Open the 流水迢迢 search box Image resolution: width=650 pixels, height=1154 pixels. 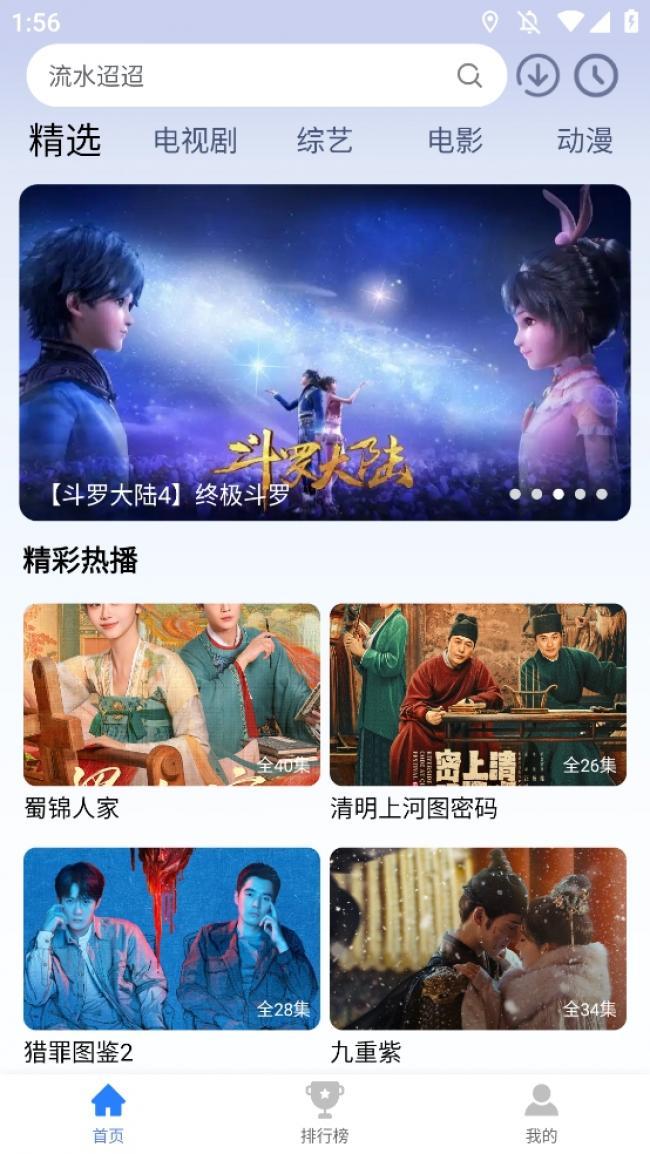[x=266, y=75]
